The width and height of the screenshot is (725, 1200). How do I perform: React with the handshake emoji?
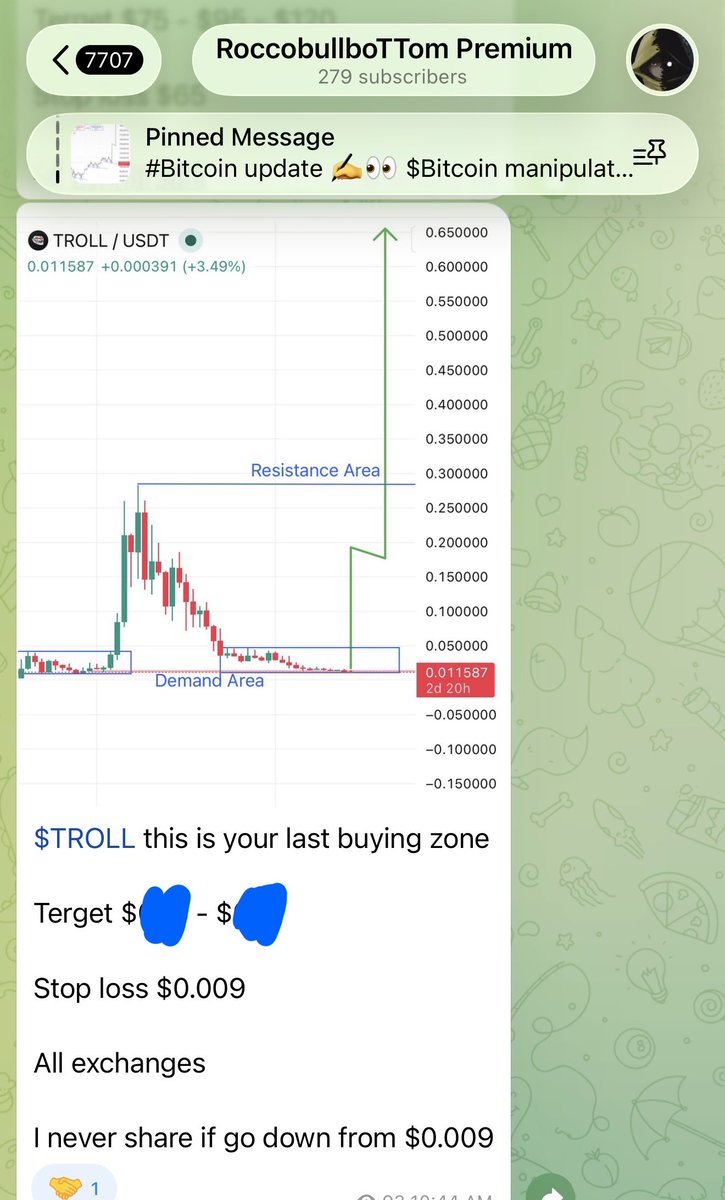coord(75,1188)
